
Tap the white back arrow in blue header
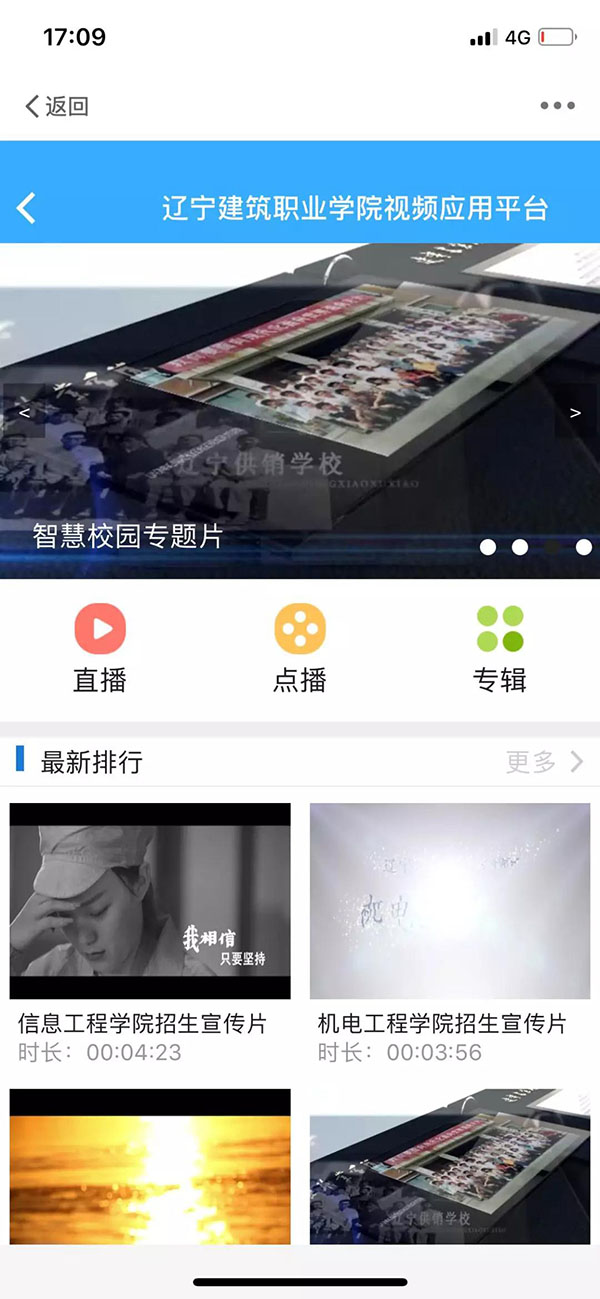(x=27, y=208)
